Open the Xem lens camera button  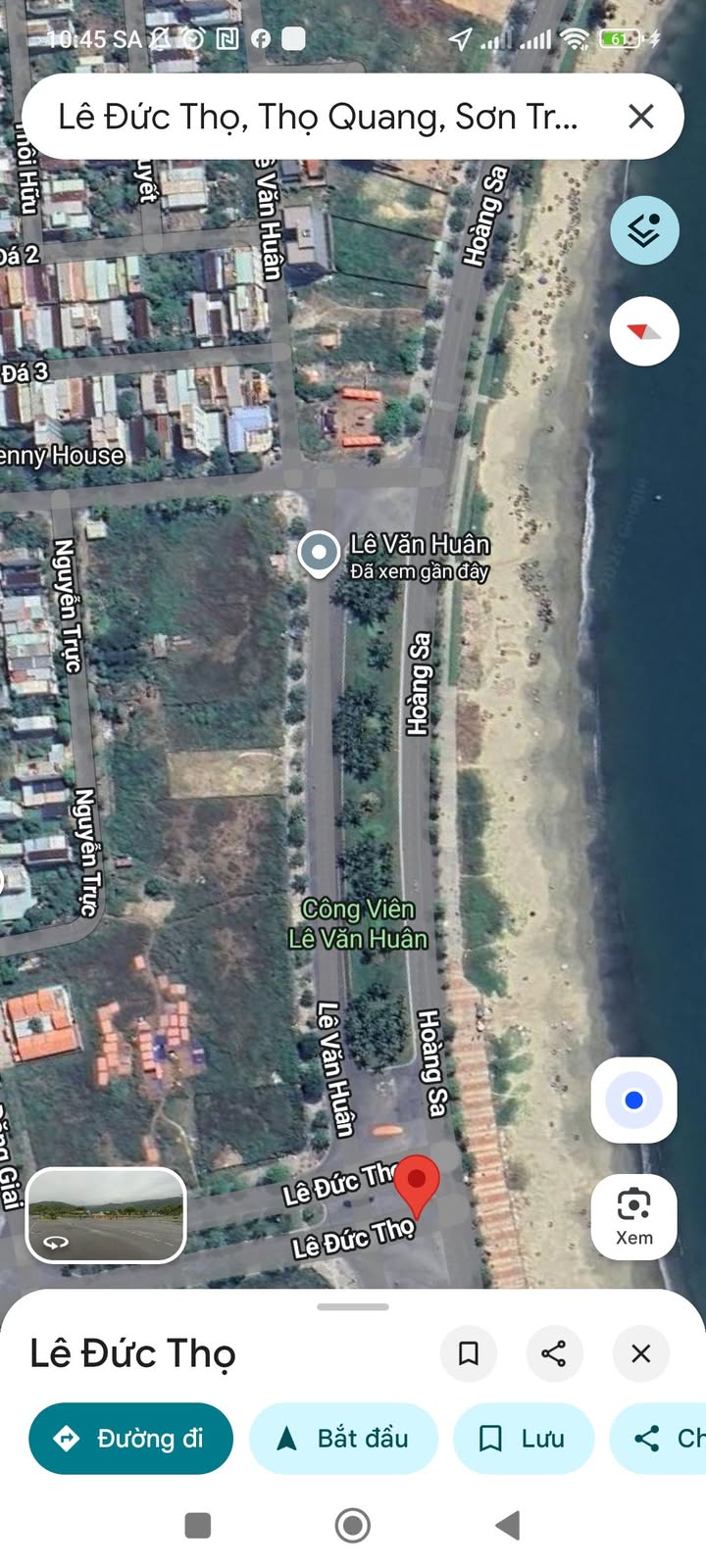point(633,1216)
